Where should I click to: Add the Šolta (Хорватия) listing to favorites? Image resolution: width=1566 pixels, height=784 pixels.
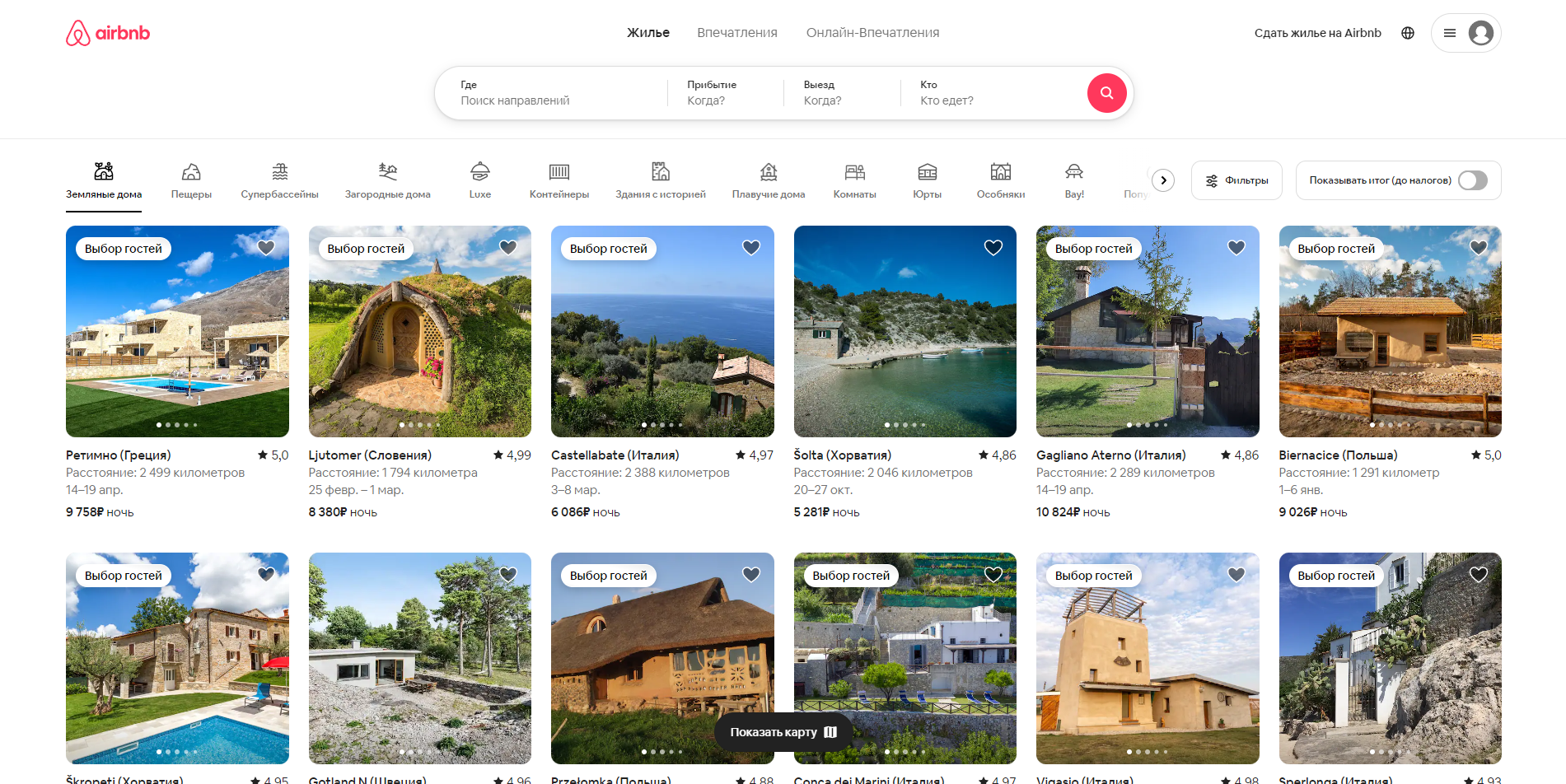993,247
